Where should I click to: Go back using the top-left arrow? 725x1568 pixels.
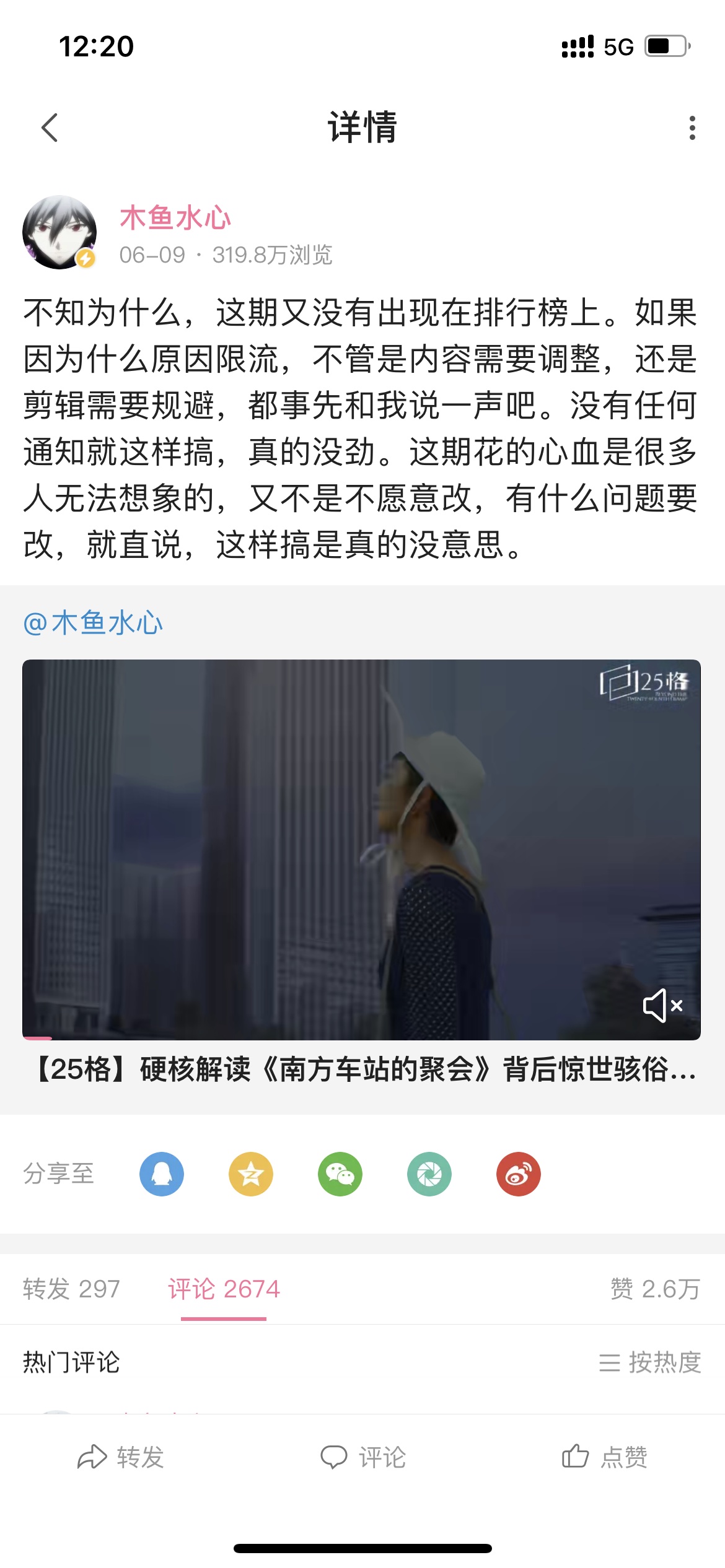(x=50, y=128)
